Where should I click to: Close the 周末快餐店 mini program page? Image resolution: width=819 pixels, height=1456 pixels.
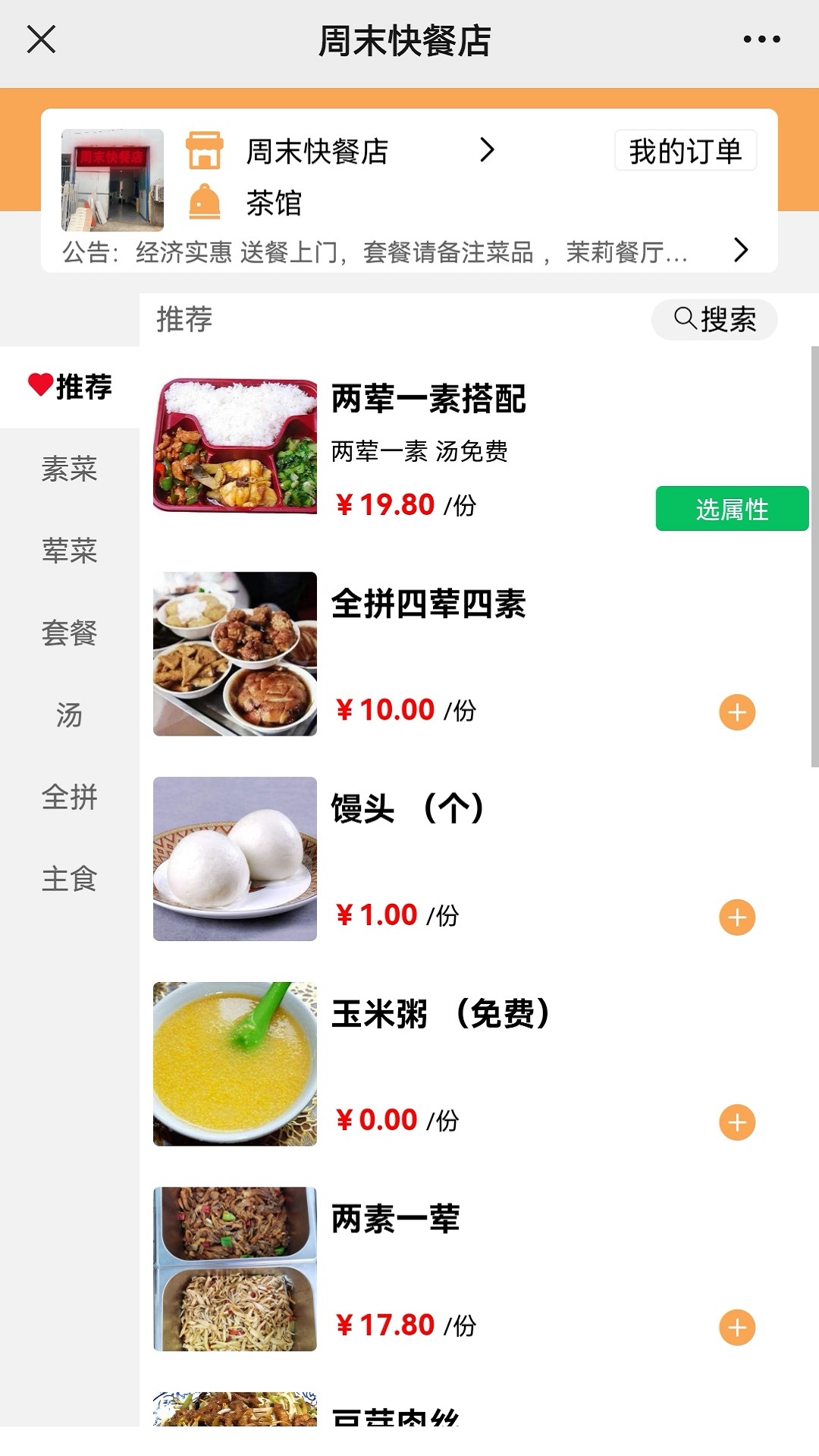tap(41, 39)
